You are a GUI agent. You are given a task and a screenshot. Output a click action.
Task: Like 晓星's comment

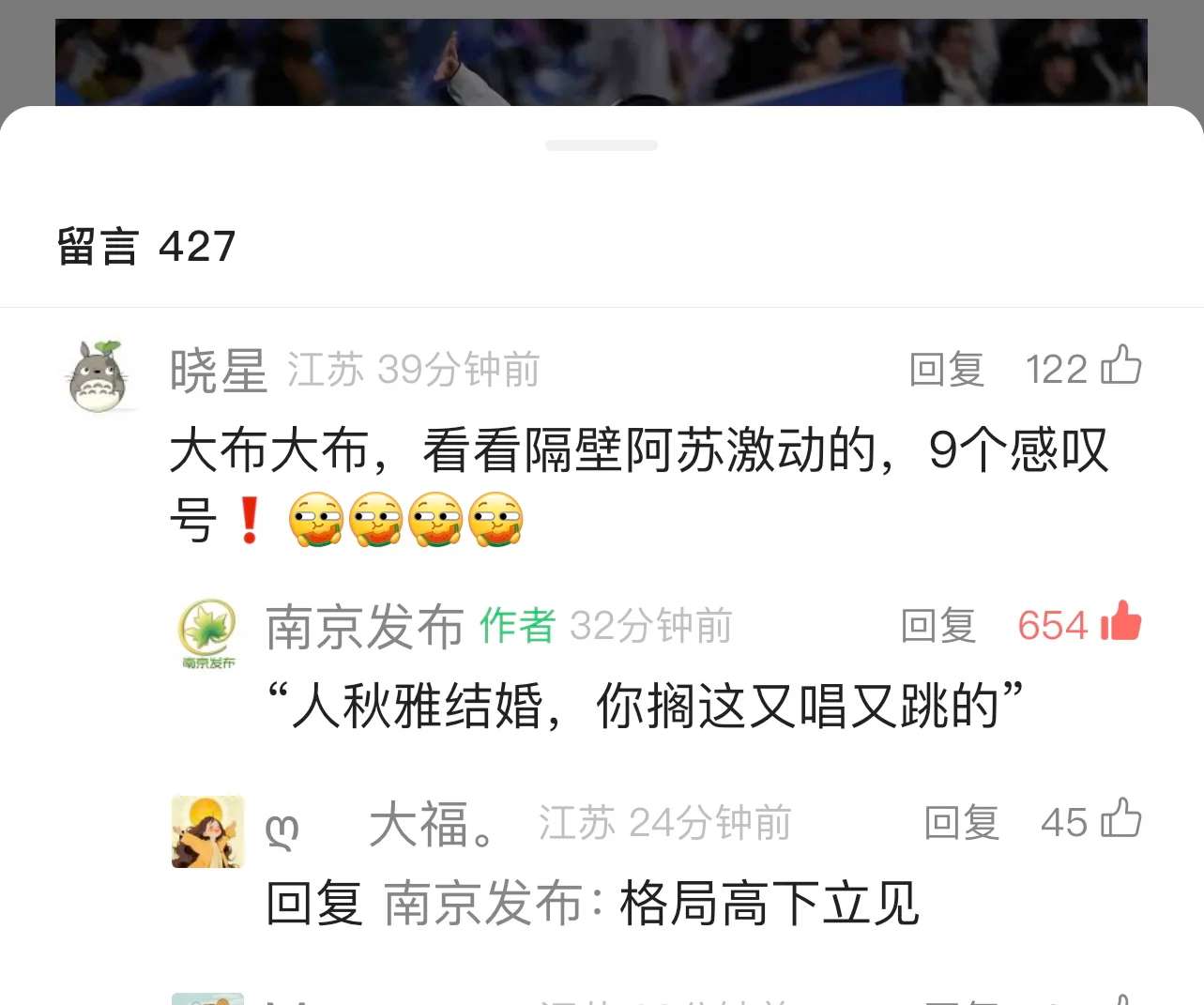click(x=1120, y=366)
